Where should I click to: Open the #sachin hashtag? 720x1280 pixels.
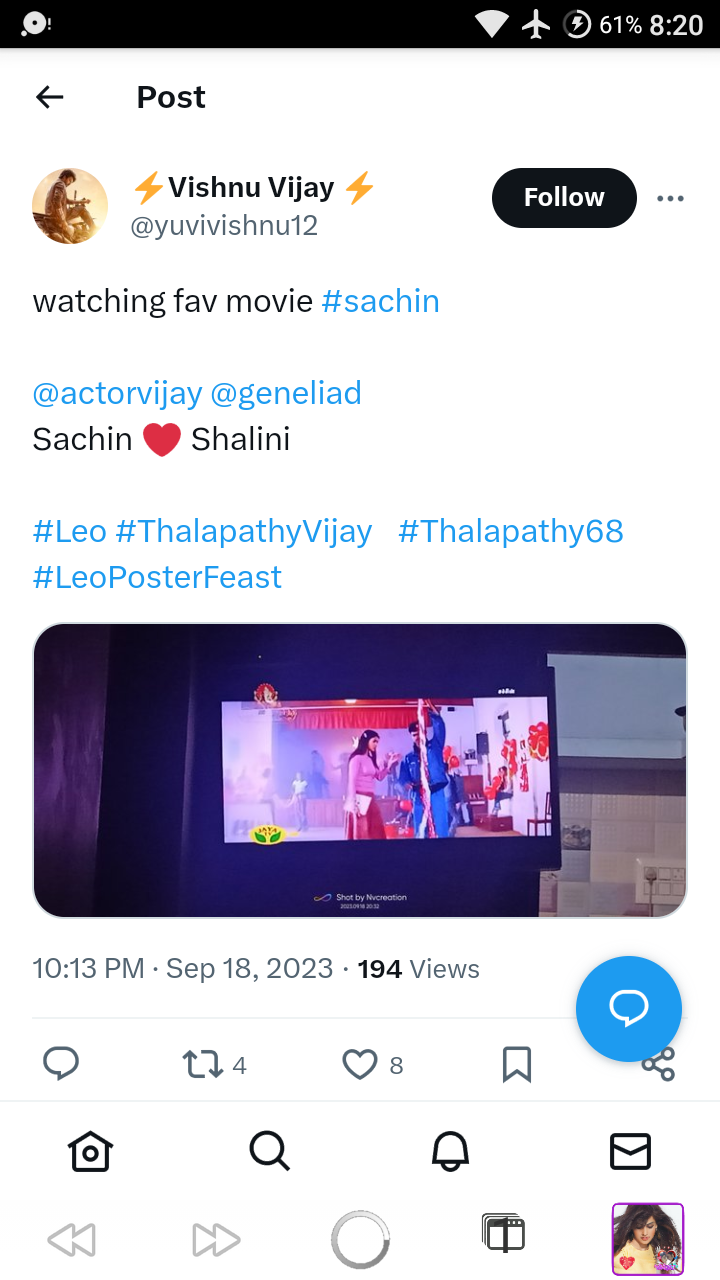(381, 301)
